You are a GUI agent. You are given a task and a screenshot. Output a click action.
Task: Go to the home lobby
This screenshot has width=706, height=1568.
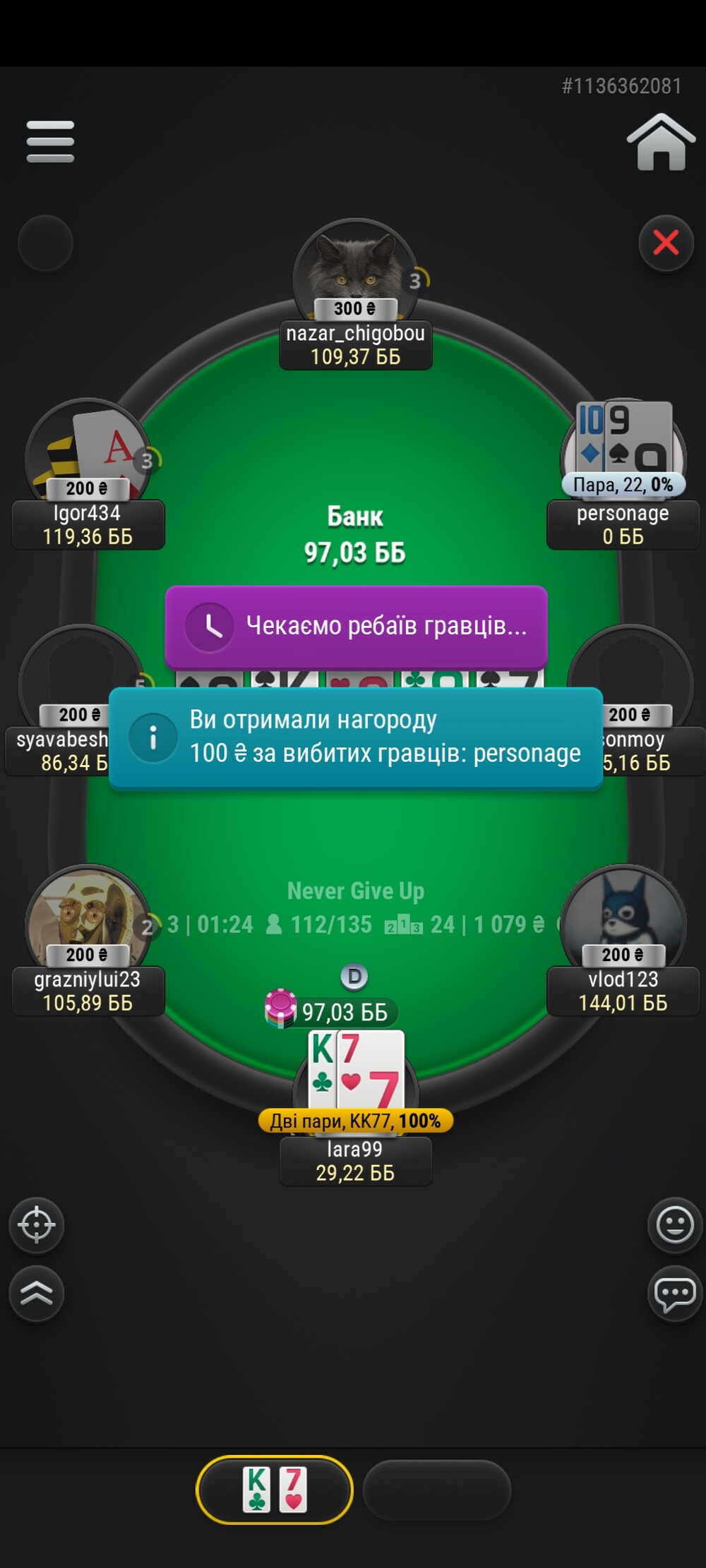661,142
